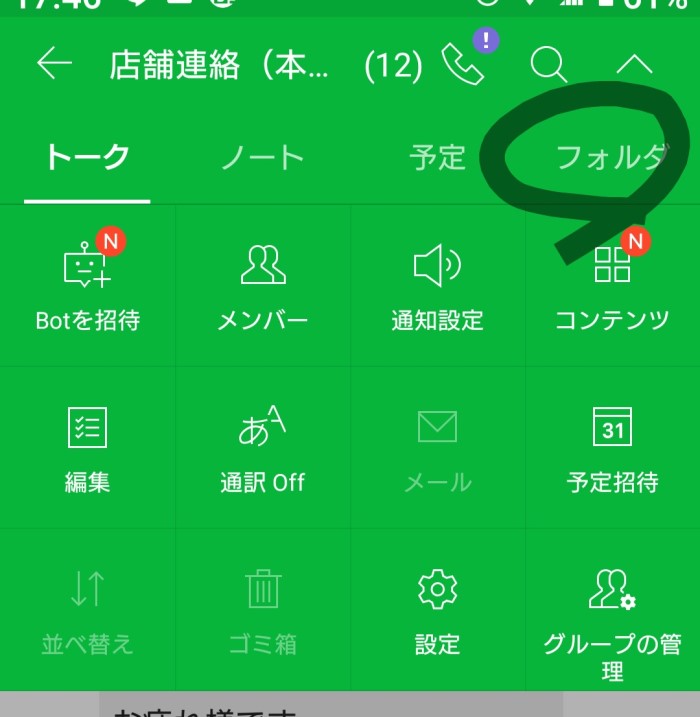Open the 設定 gear option
Viewport: 700px width, 717px height.
tap(437, 610)
